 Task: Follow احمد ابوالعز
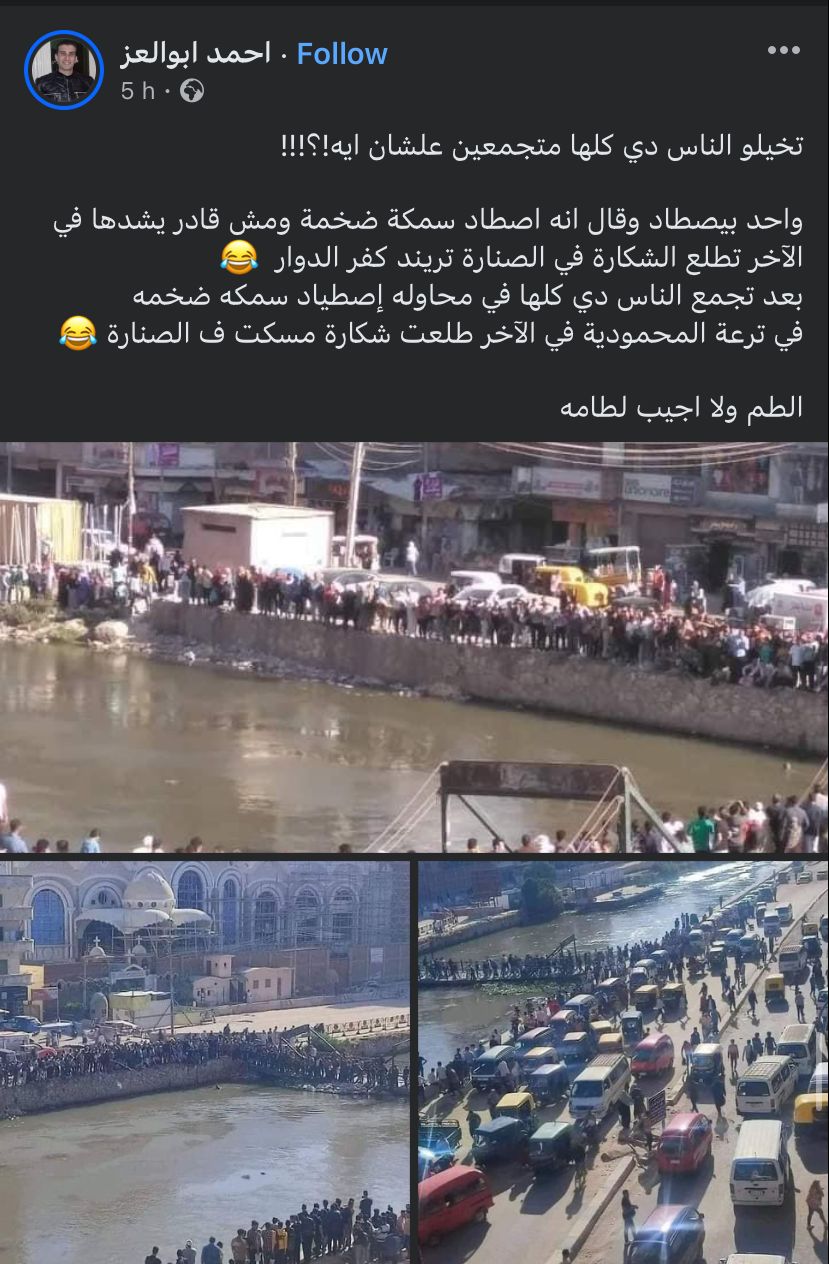coord(342,54)
